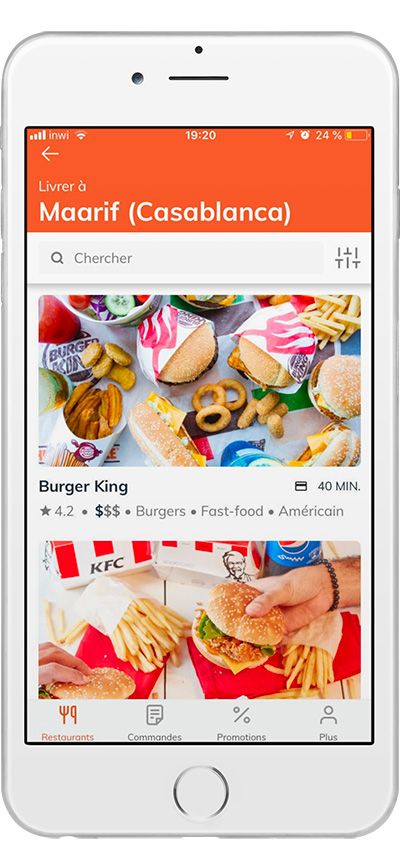The width and height of the screenshot is (400, 866).
Task: Go back using the top arrow
Action: pyautogui.click(x=50, y=154)
